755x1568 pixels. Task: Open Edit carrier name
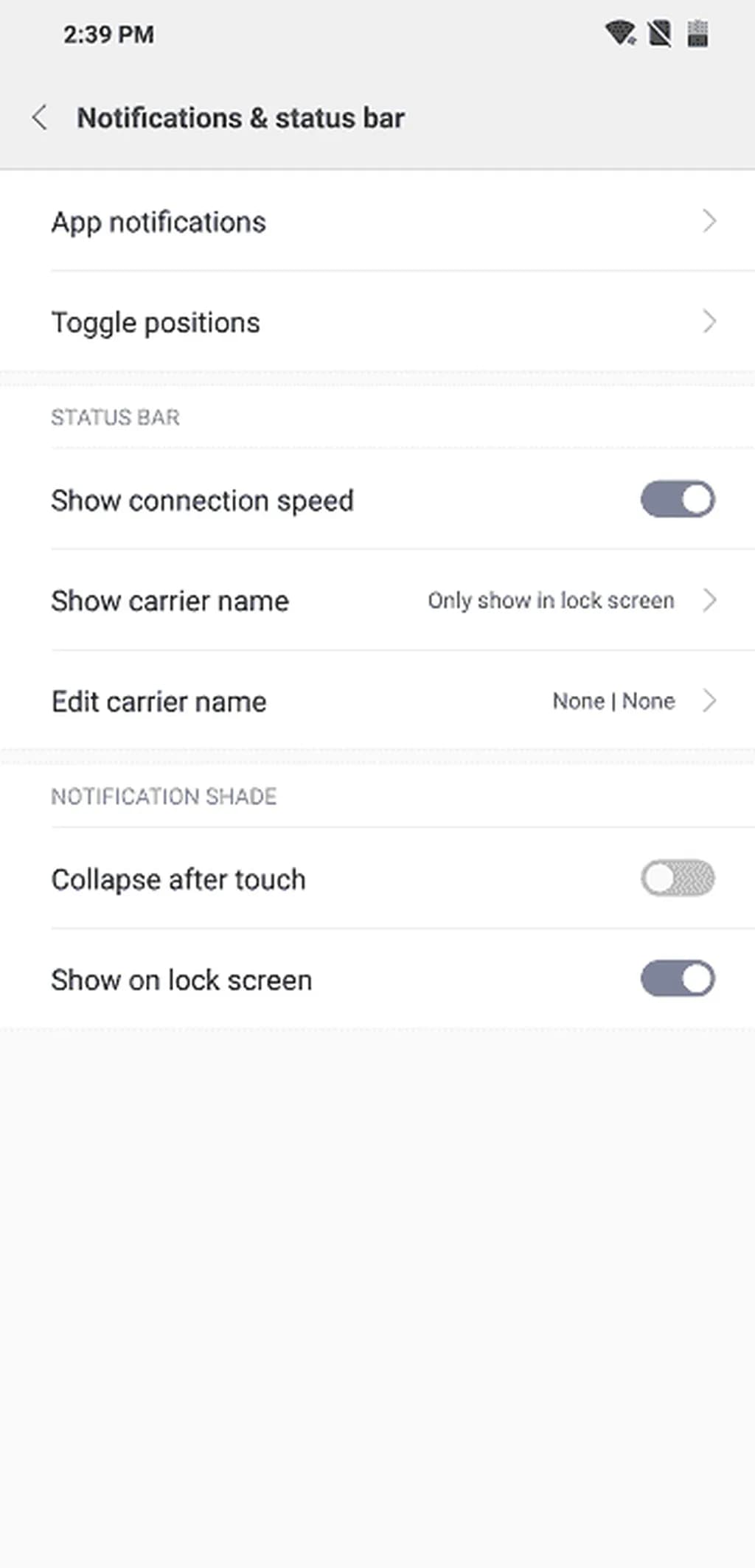click(377, 701)
